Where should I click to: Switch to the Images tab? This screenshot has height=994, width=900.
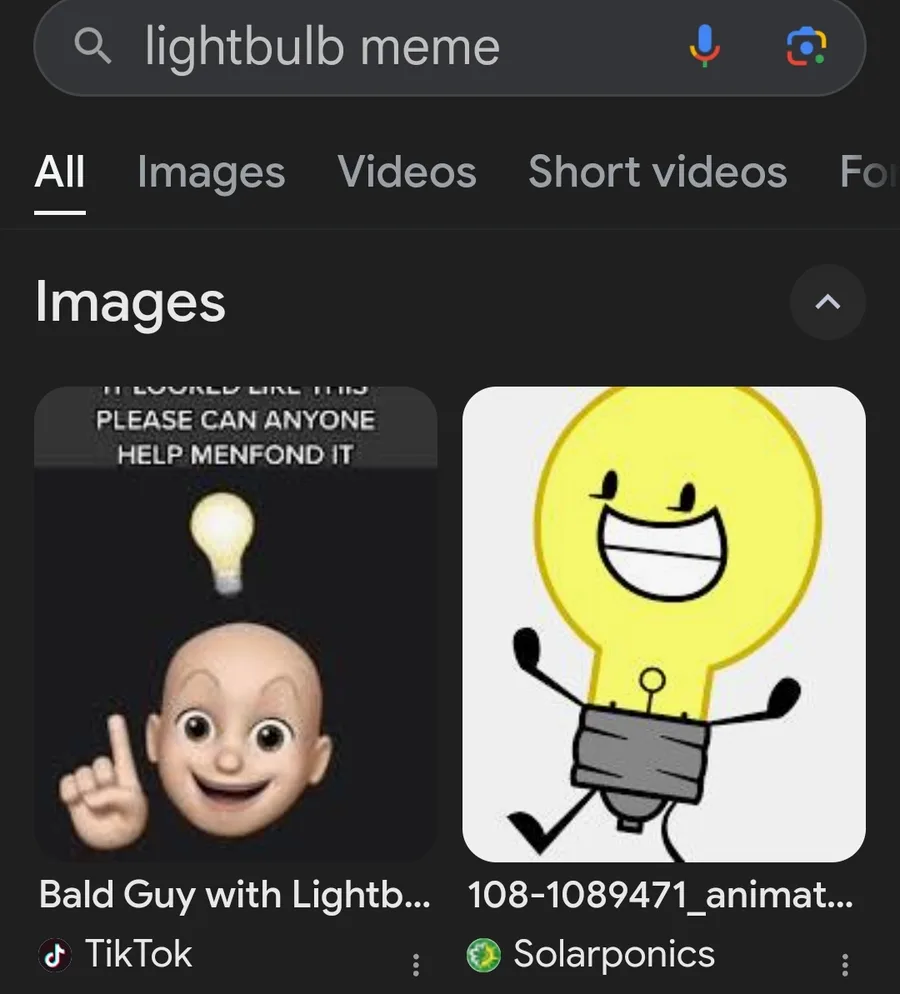point(211,172)
